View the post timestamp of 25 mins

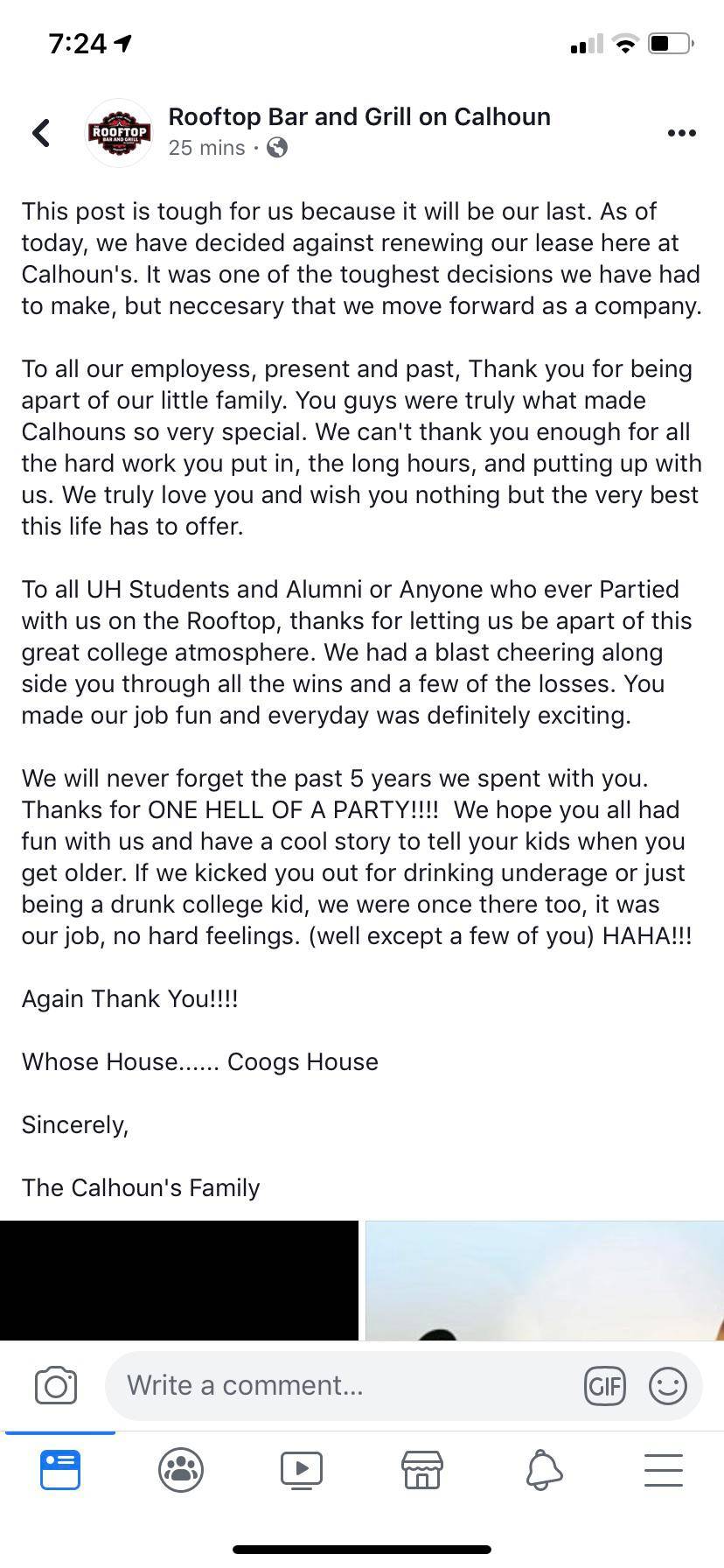206,148
